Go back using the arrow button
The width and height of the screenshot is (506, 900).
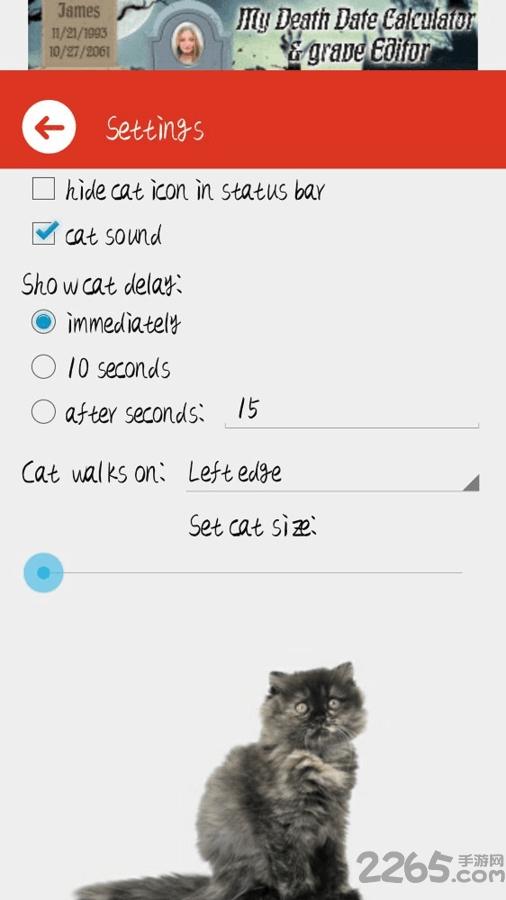pyautogui.click(x=49, y=127)
